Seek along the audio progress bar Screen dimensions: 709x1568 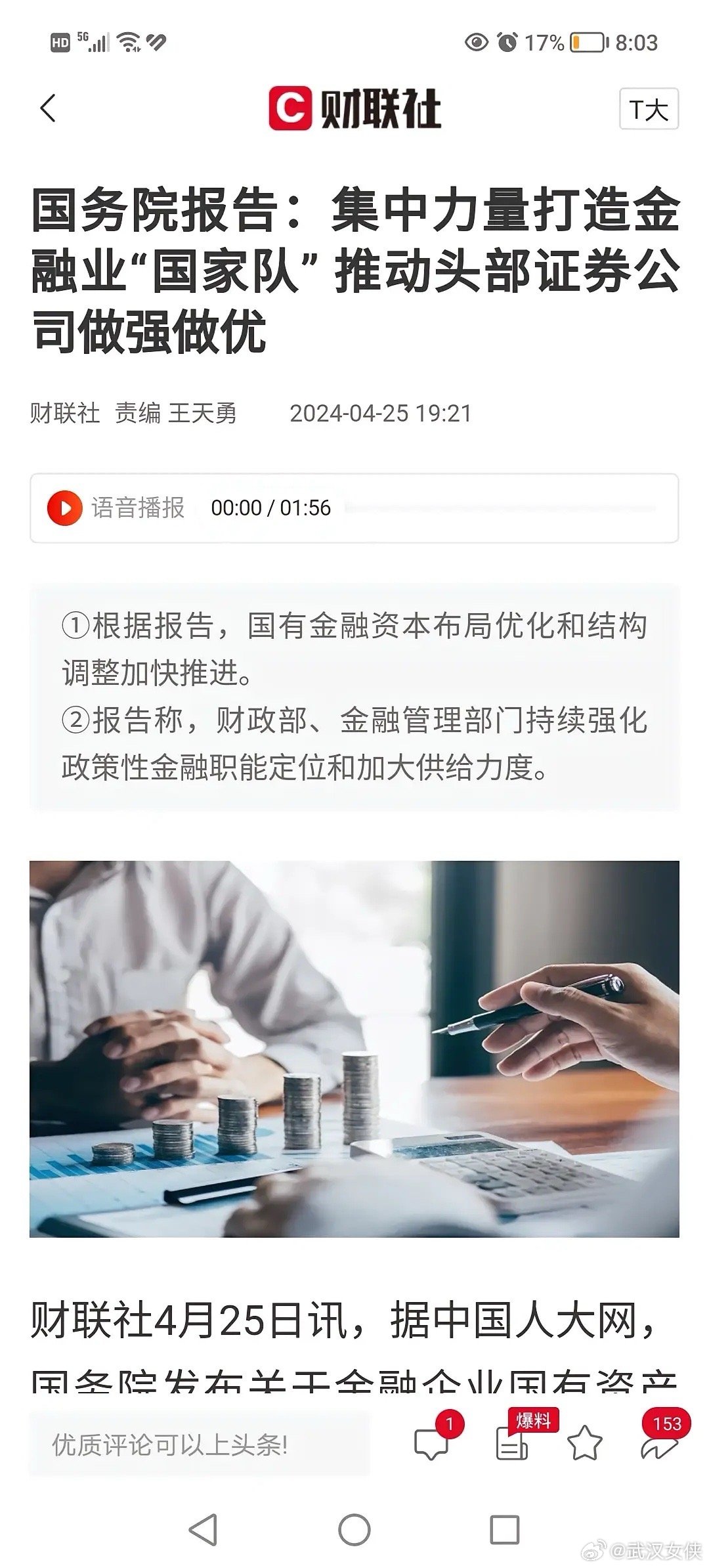click(x=501, y=508)
